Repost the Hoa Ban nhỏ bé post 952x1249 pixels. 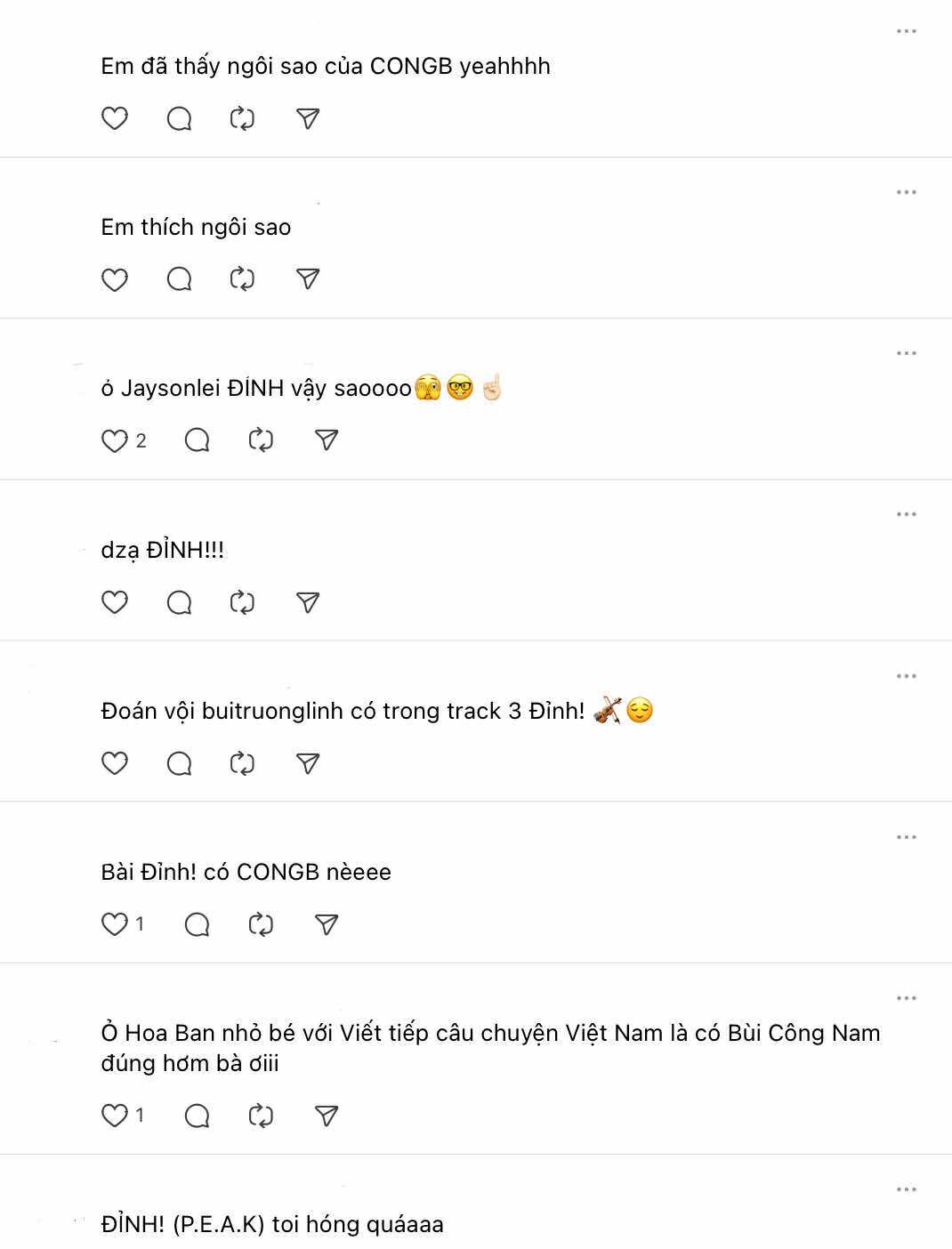click(x=261, y=1114)
